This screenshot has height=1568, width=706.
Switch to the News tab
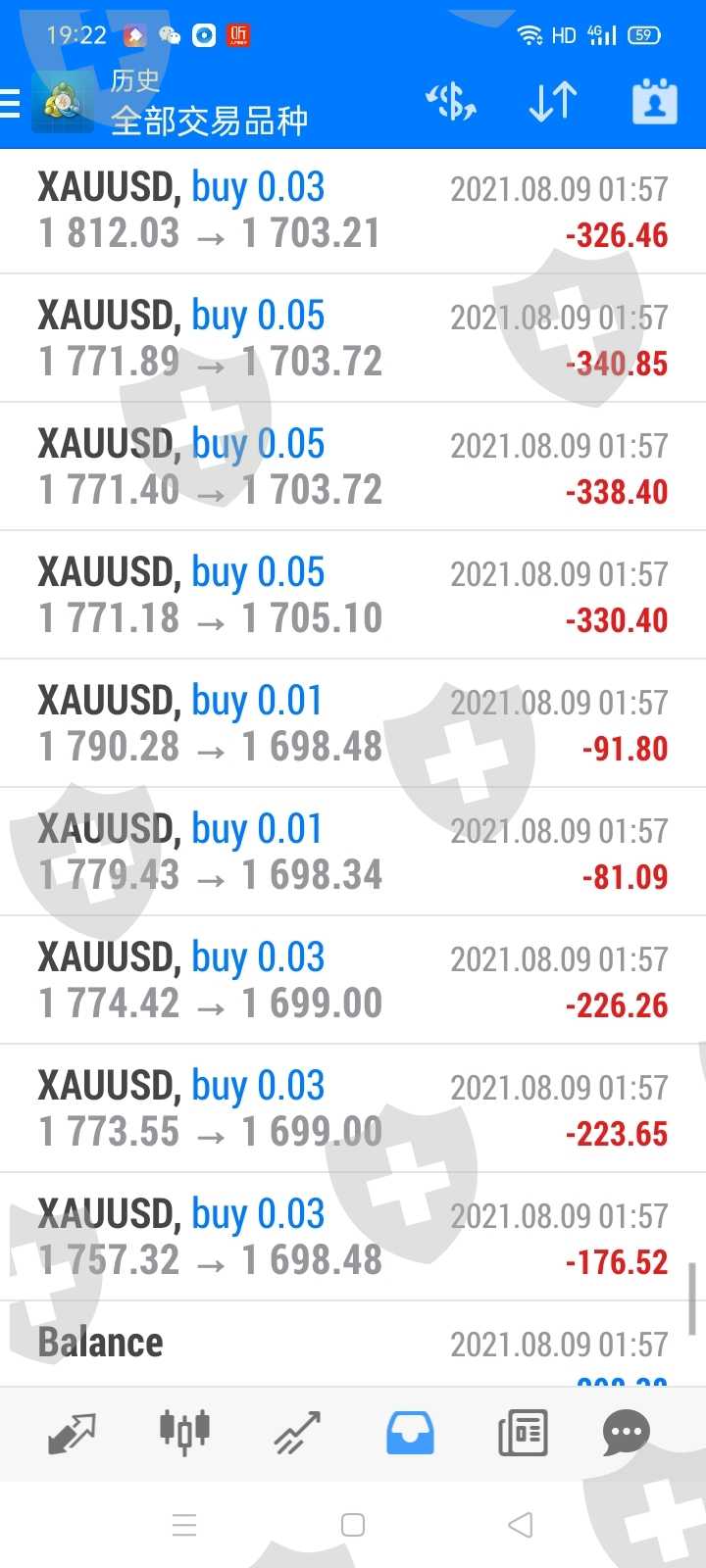click(x=523, y=1434)
